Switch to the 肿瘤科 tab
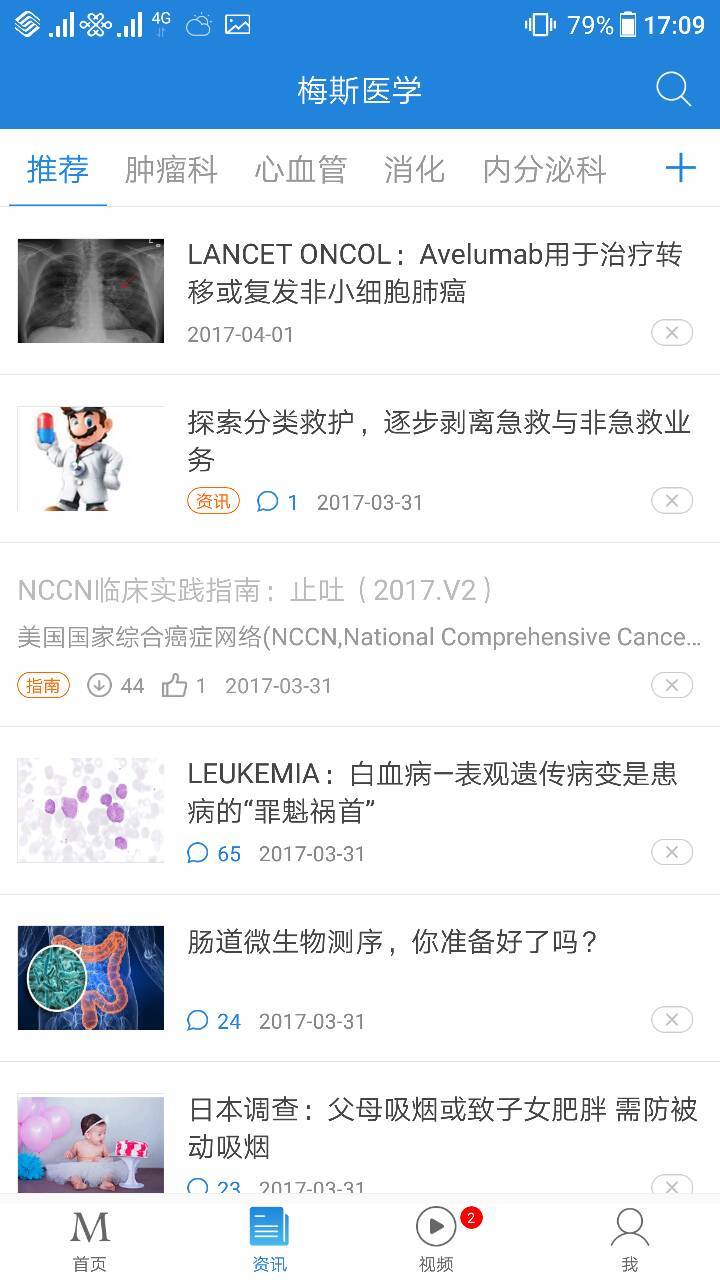The height and width of the screenshot is (1280, 720). 171,169
